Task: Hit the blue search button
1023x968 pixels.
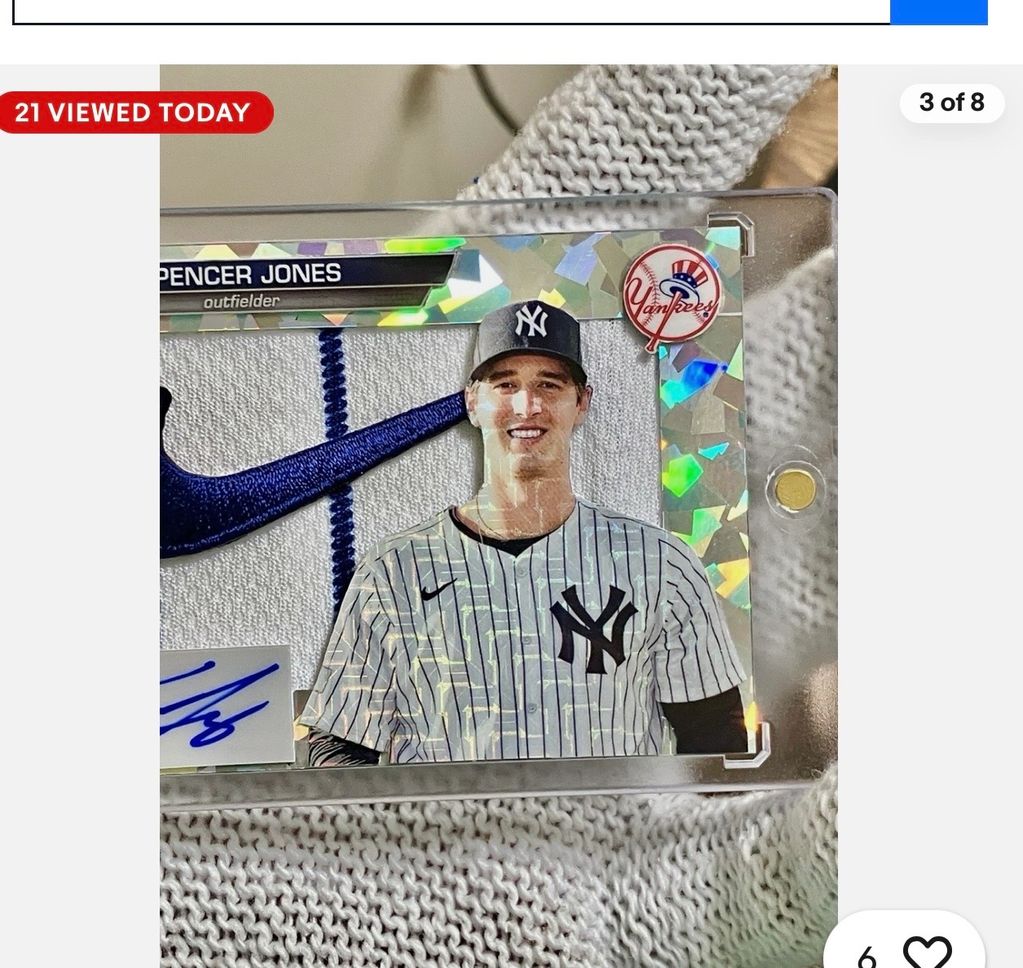Action: pos(938,10)
